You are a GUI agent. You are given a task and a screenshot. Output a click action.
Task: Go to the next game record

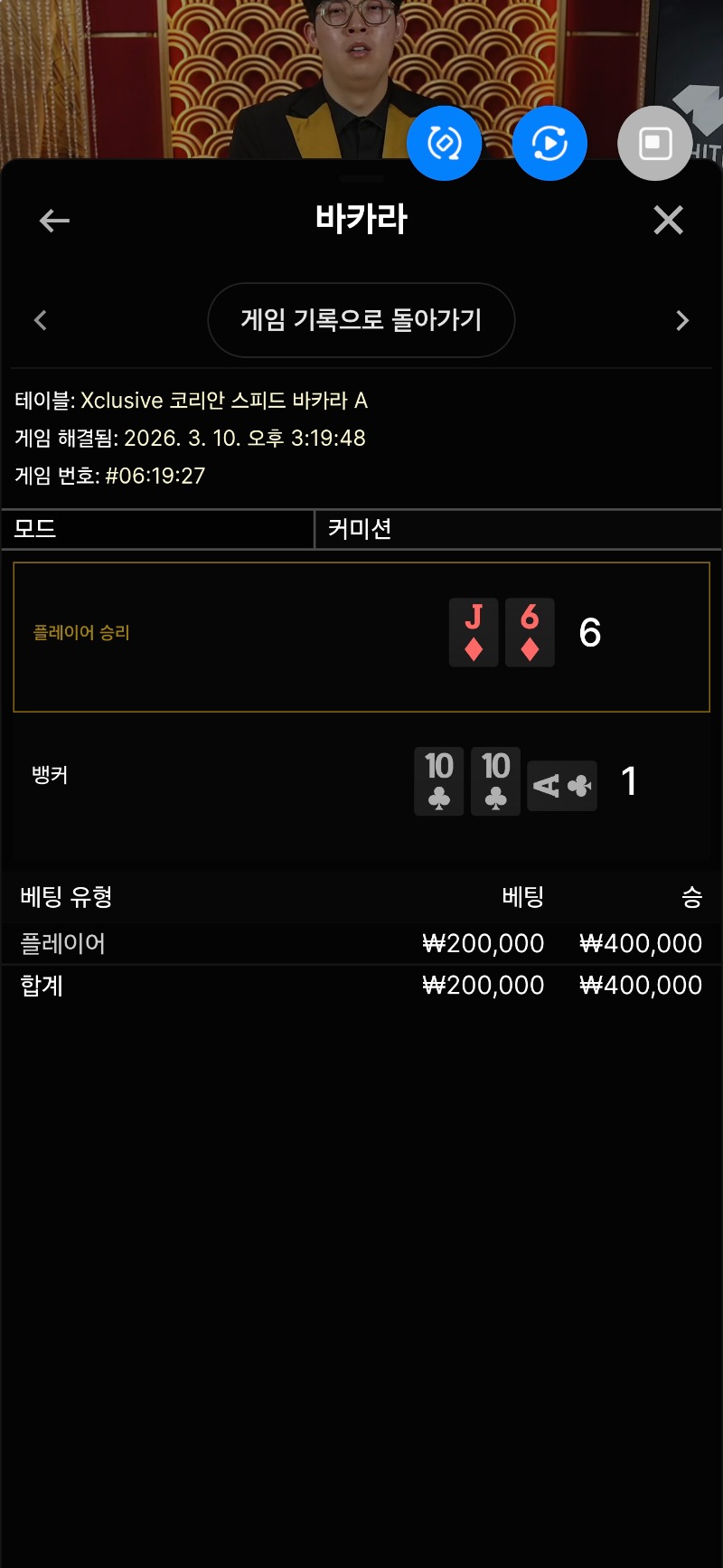(682, 320)
